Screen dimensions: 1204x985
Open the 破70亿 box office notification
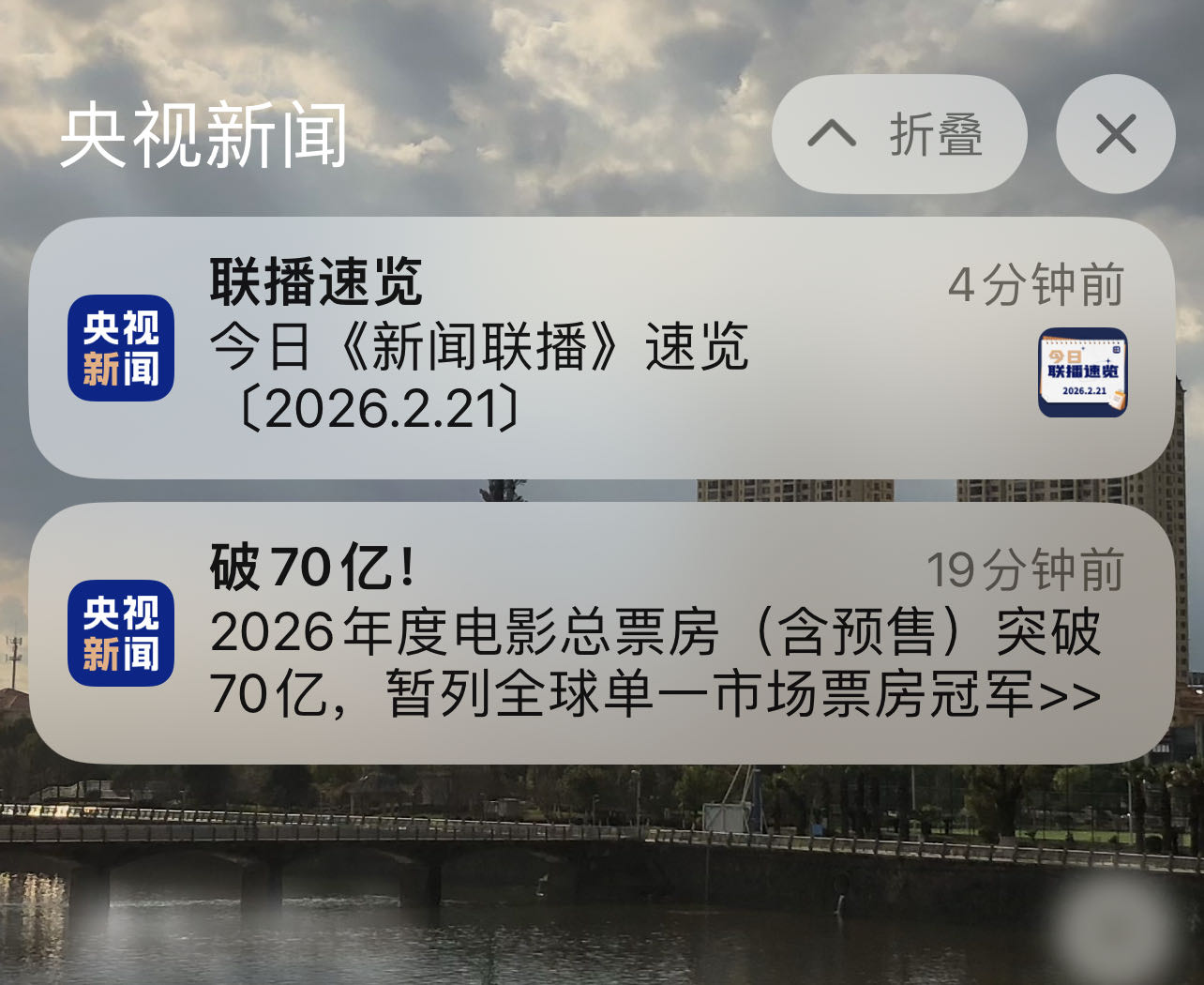[x=600, y=633]
